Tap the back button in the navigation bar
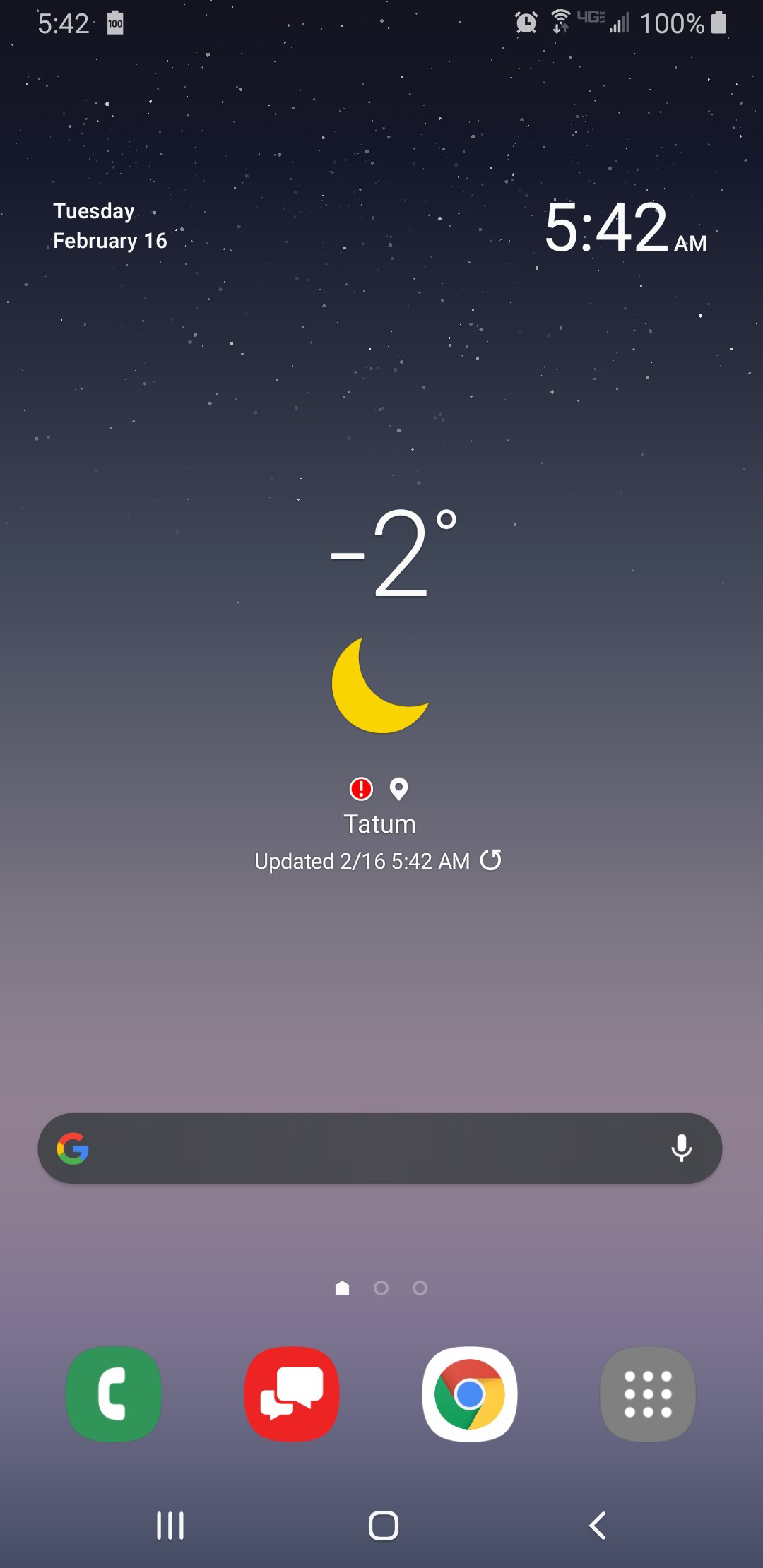 click(x=598, y=1526)
